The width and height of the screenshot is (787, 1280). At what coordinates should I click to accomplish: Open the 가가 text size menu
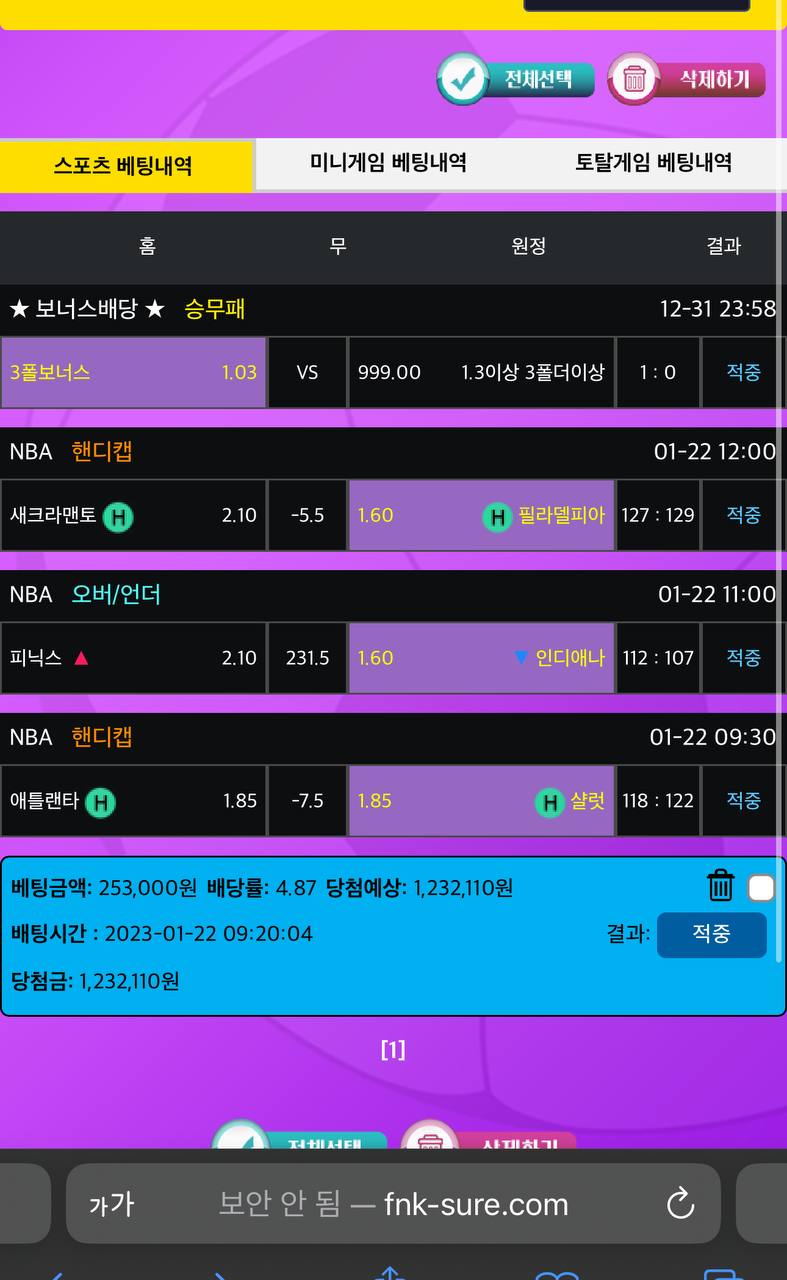point(111,1204)
